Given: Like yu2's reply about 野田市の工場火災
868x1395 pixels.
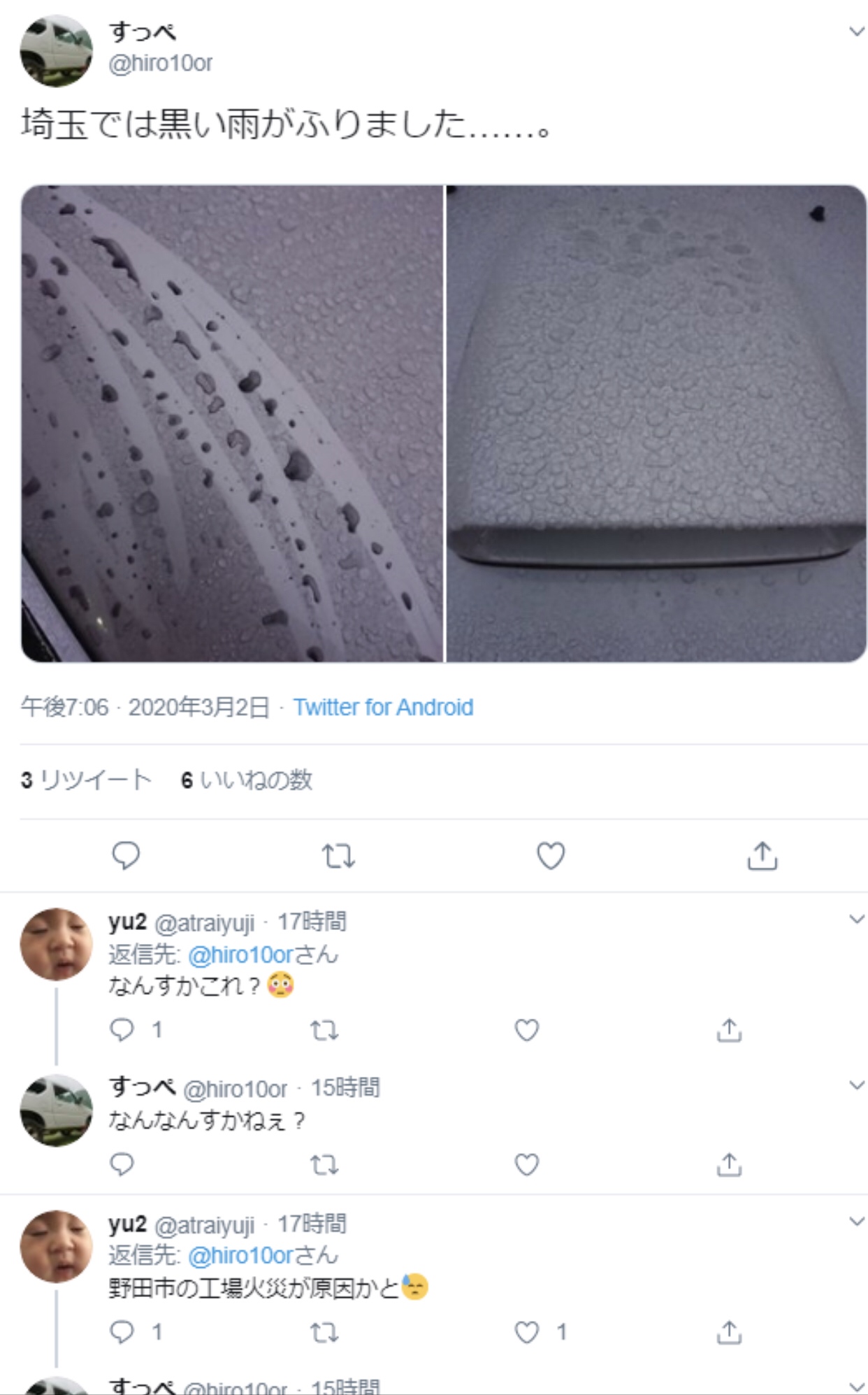Looking at the screenshot, I should coord(526,1332).
